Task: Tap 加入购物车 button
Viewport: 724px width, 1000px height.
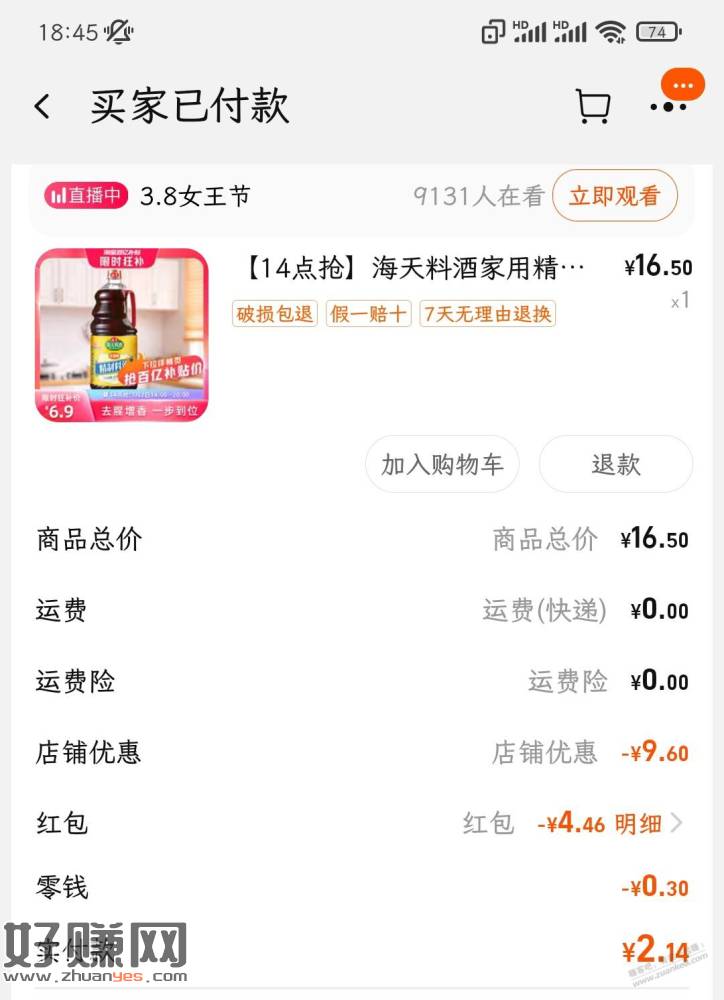Action: (442, 464)
